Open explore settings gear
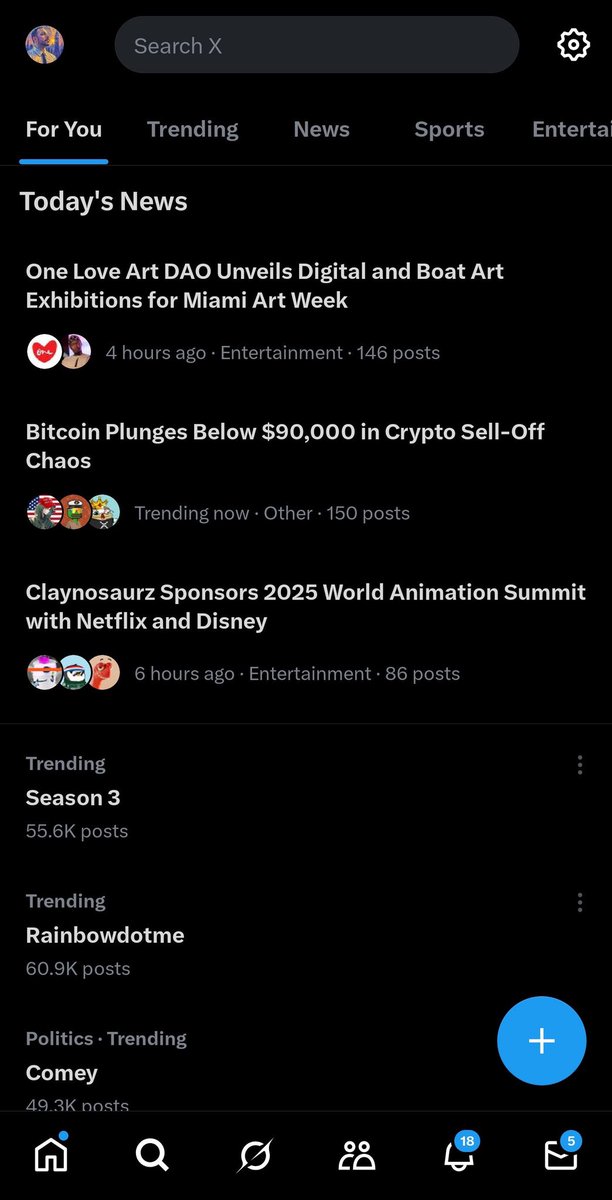The image size is (612, 1200). tap(573, 45)
